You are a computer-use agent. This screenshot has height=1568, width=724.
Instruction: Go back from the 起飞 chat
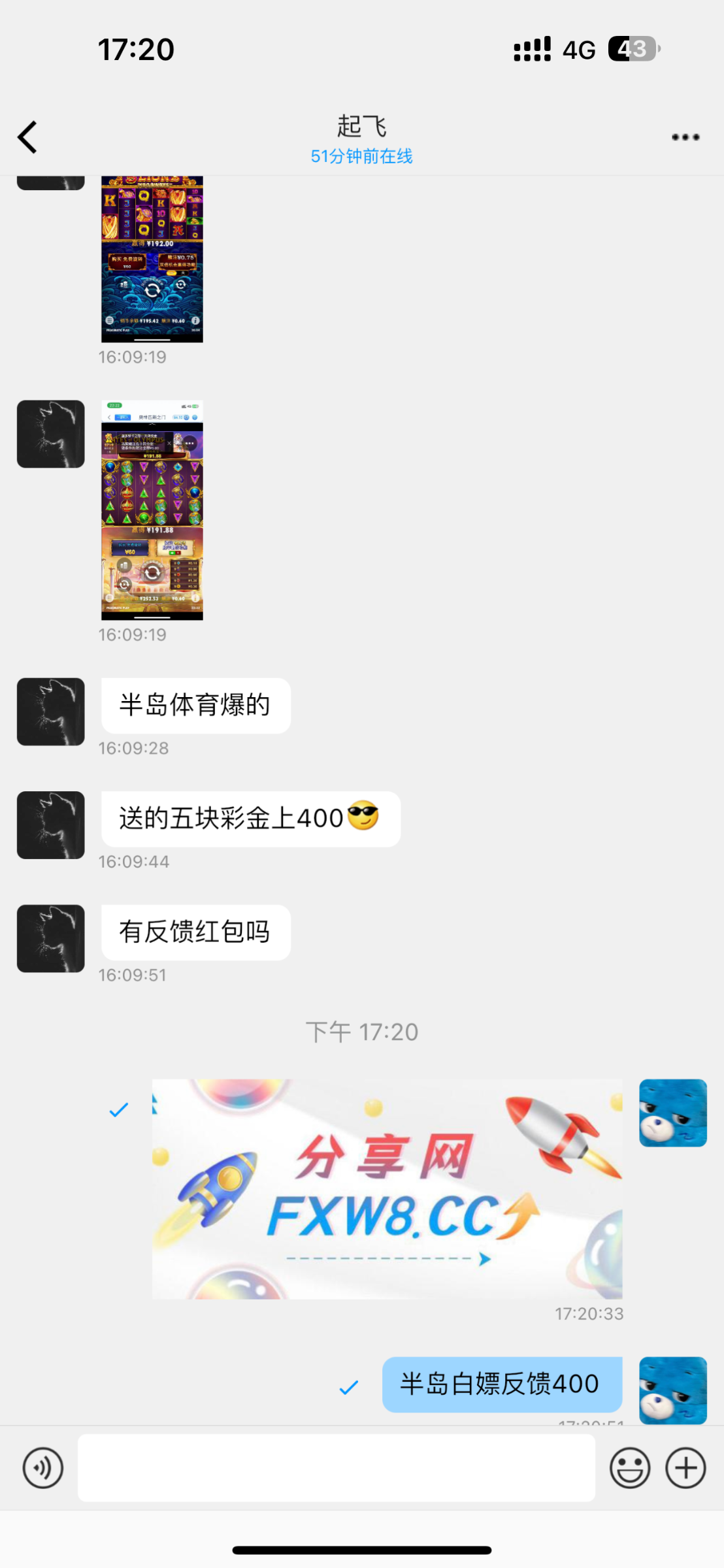(27, 137)
